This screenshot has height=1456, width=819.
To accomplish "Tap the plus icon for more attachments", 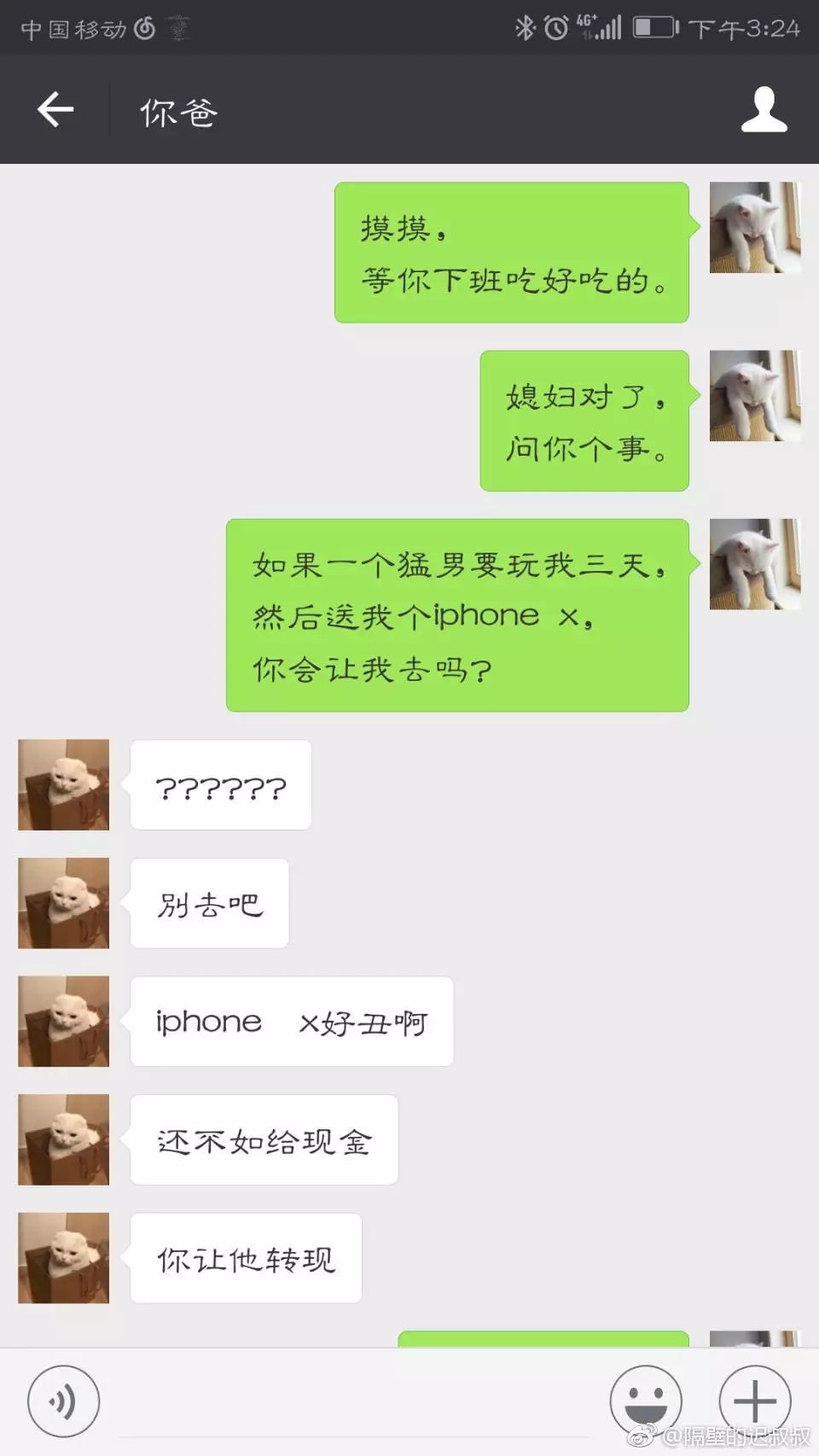I will [x=754, y=1401].
